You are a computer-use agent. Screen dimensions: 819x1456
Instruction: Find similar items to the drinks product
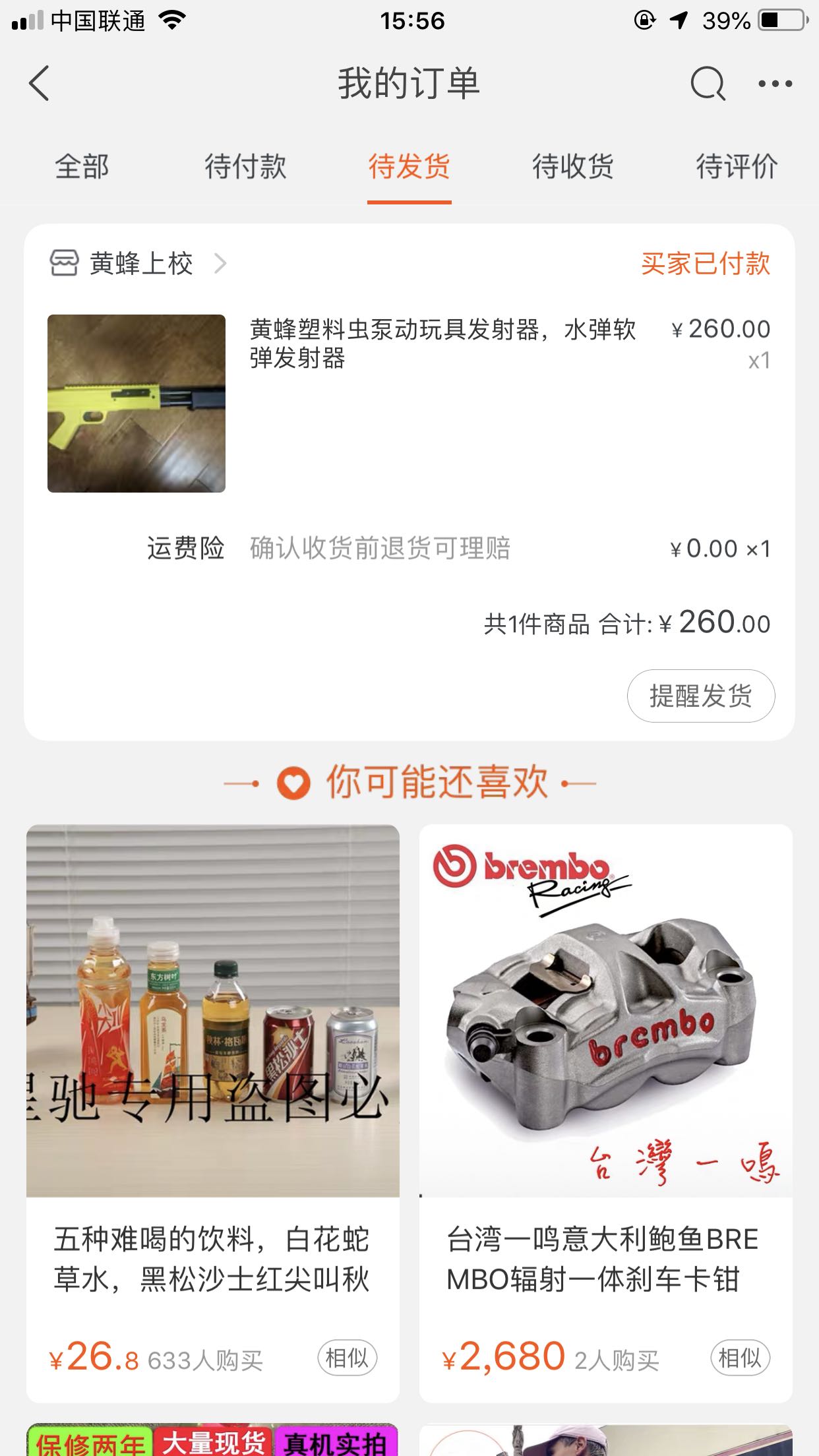(x=347, y=1358)
